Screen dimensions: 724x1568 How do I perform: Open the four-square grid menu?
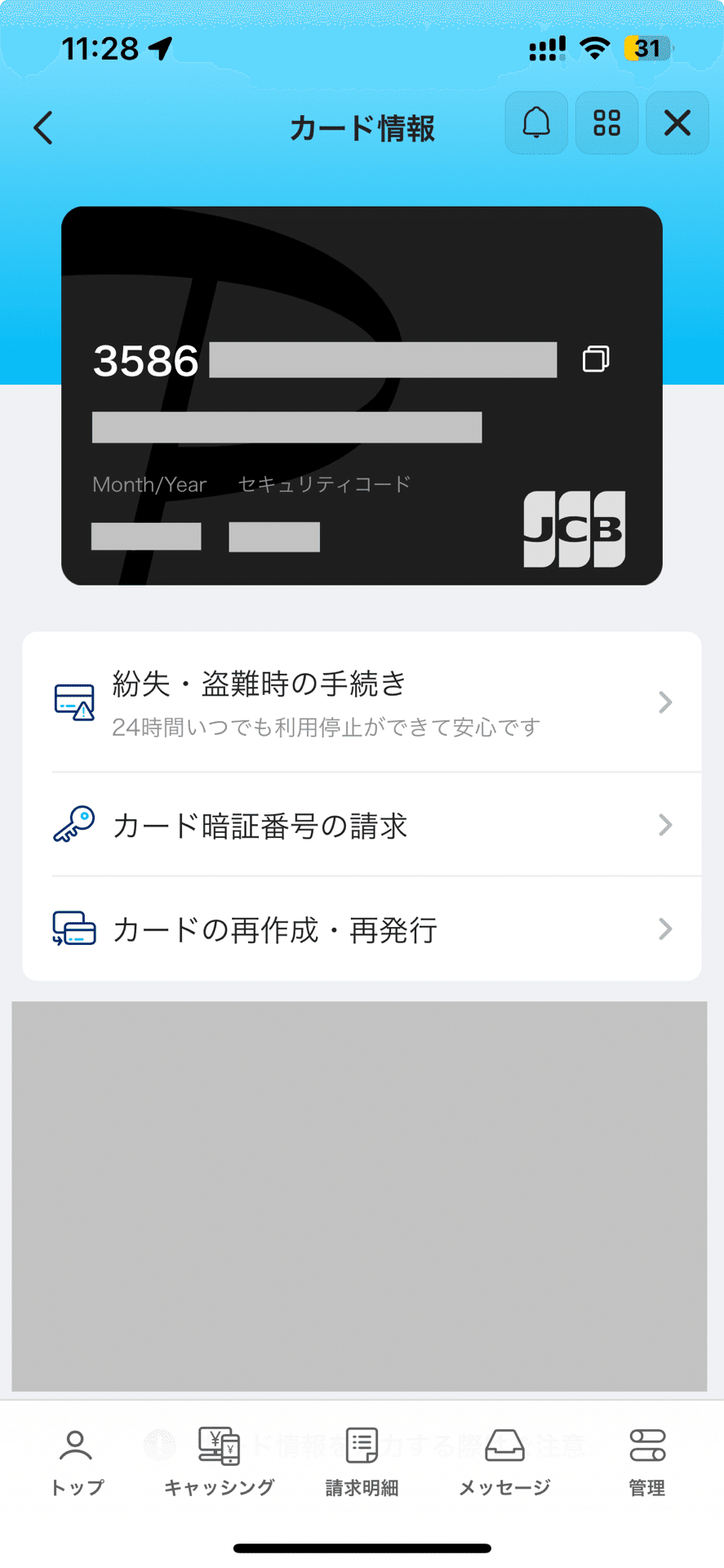(606, 123)
